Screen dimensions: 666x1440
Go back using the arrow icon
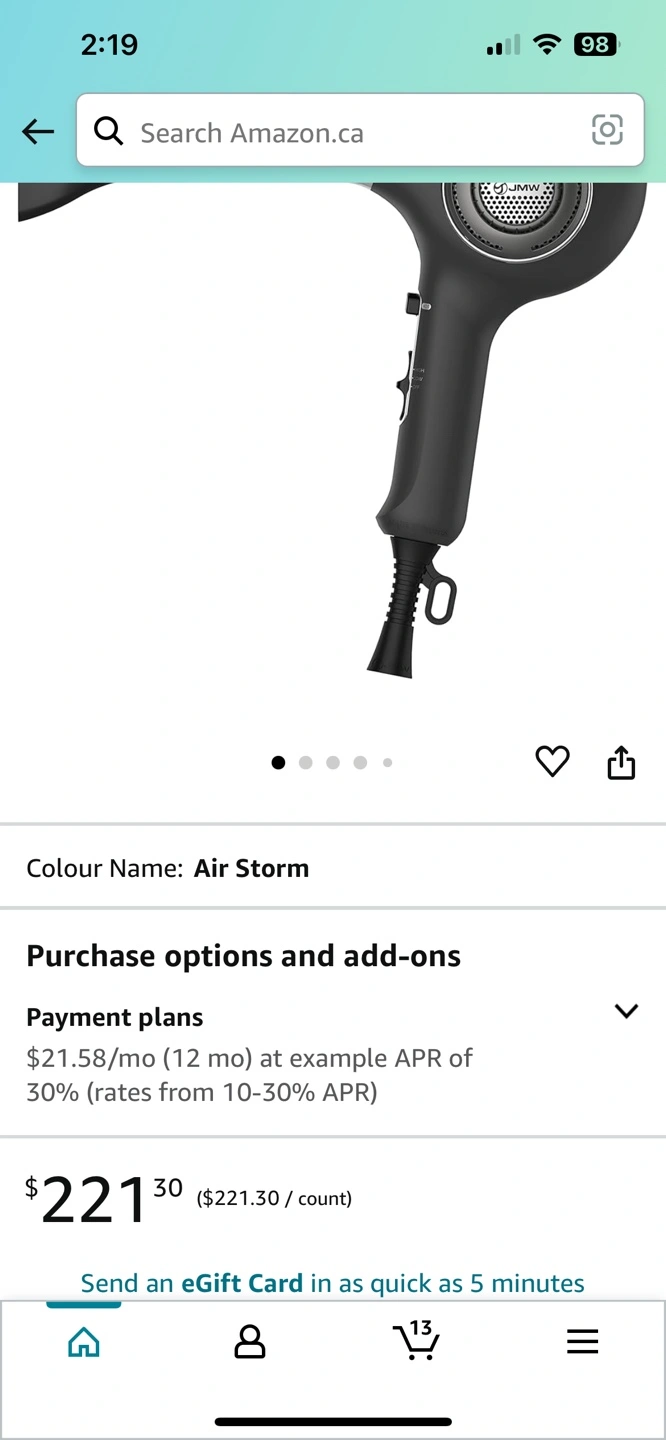(x=38, y=131)
